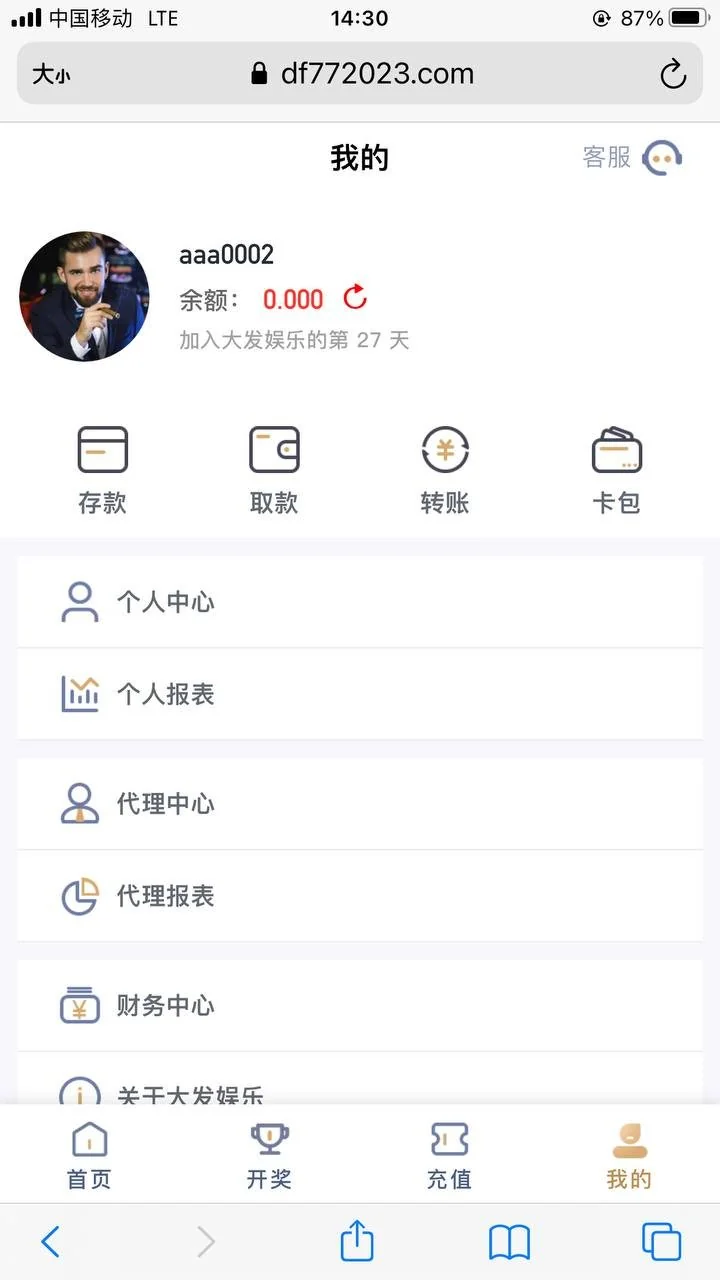Open the profile avatar photo
Viewport: 720px width, 1280px height.
point(84,297)
